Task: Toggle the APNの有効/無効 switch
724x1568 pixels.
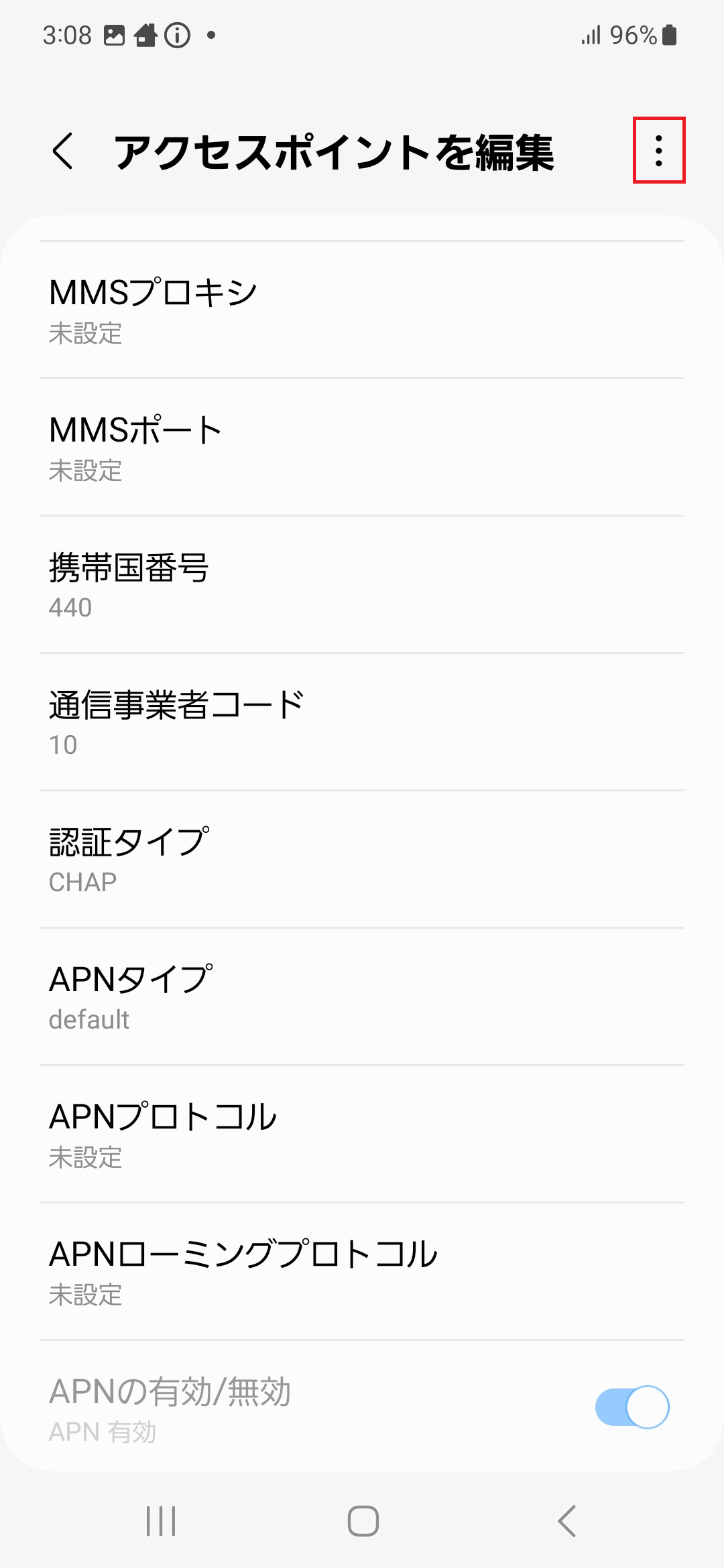Action: [x=631, y=1407]
